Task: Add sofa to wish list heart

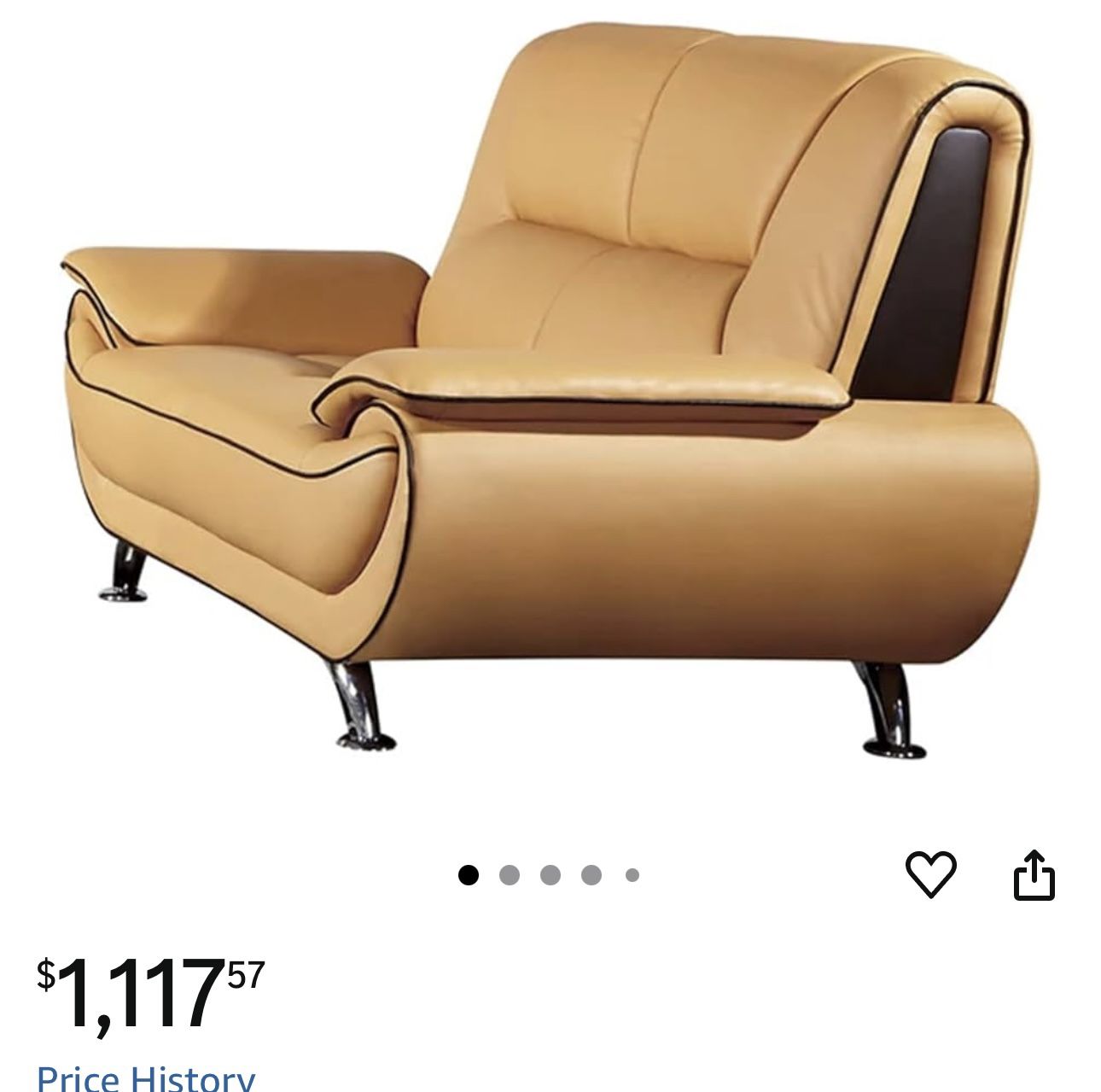Action: (x=929, y=873)
